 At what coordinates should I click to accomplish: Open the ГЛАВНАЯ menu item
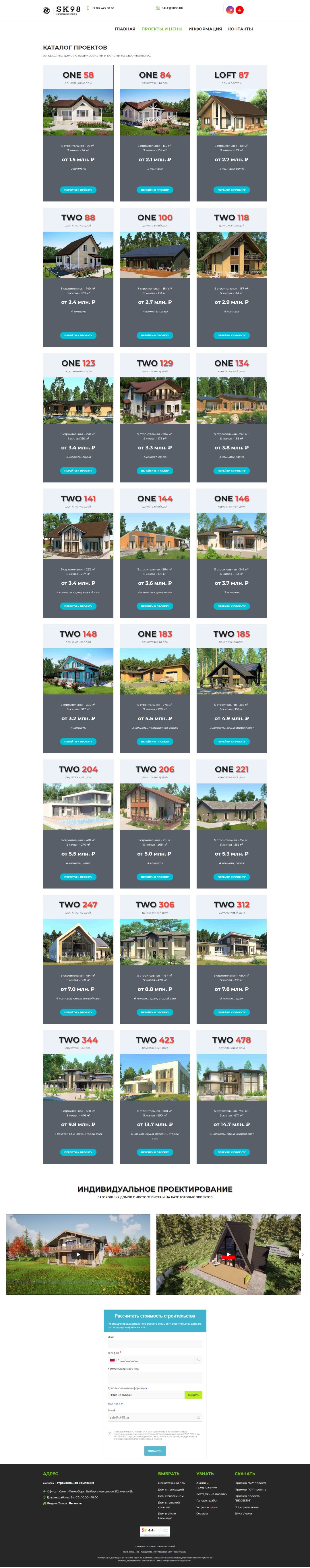pyautogui.click(x=125, y=29)
